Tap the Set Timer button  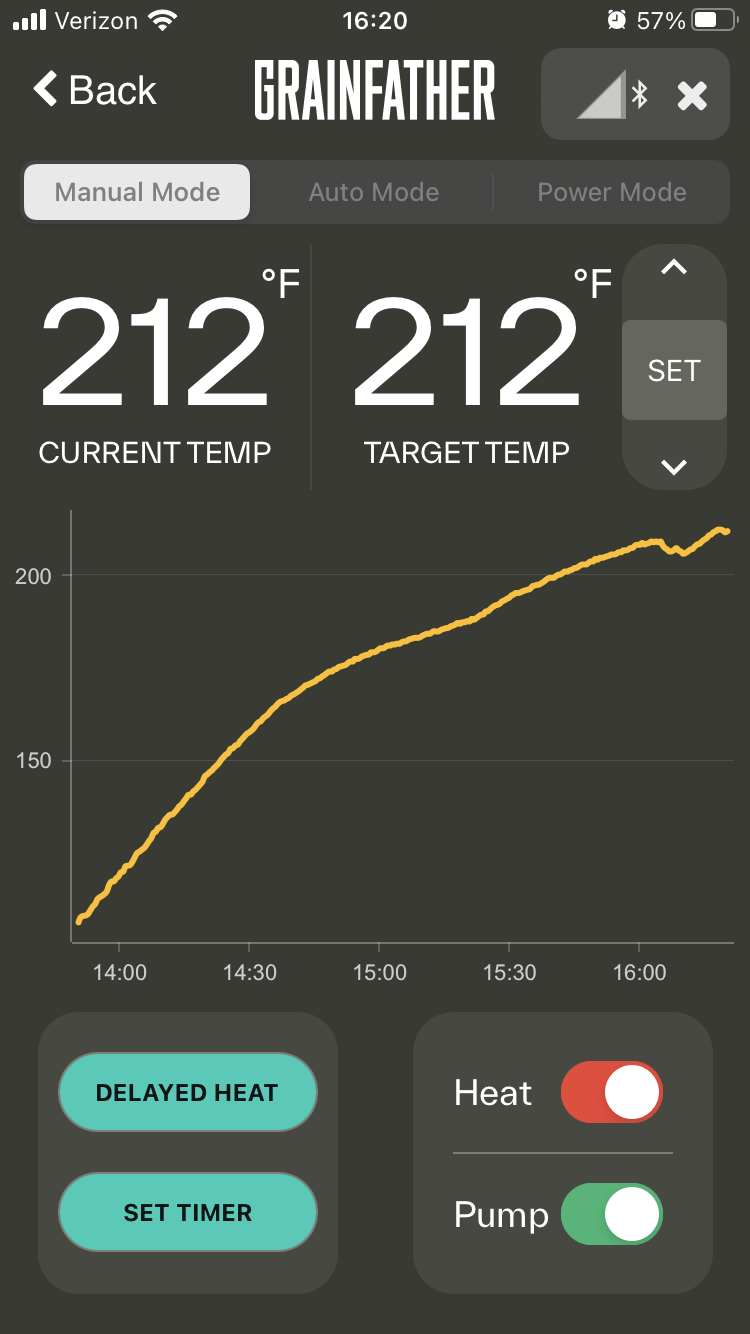click(x=188, y=1212)
